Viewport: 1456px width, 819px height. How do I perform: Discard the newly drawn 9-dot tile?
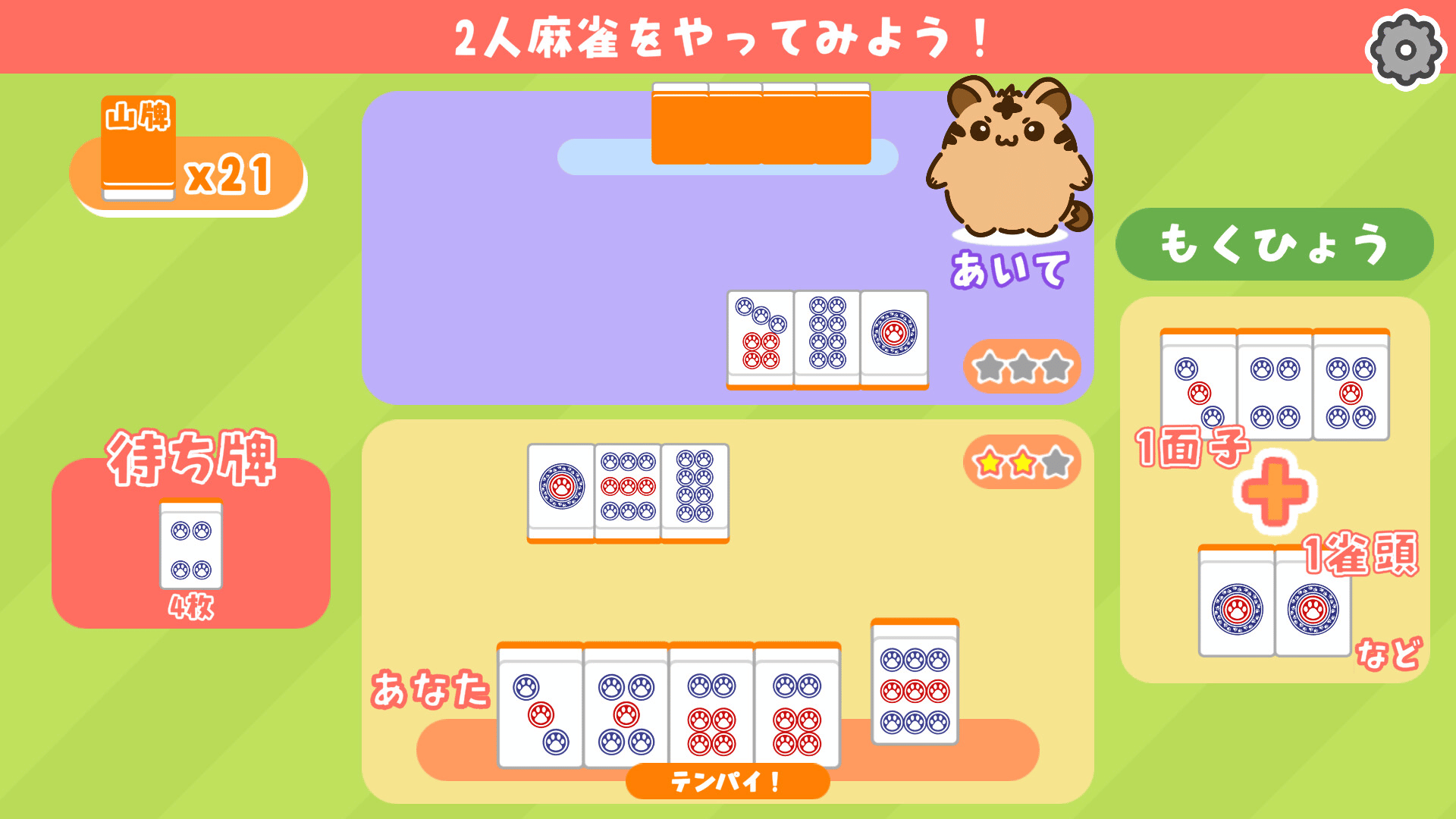[x=915, y=682]
